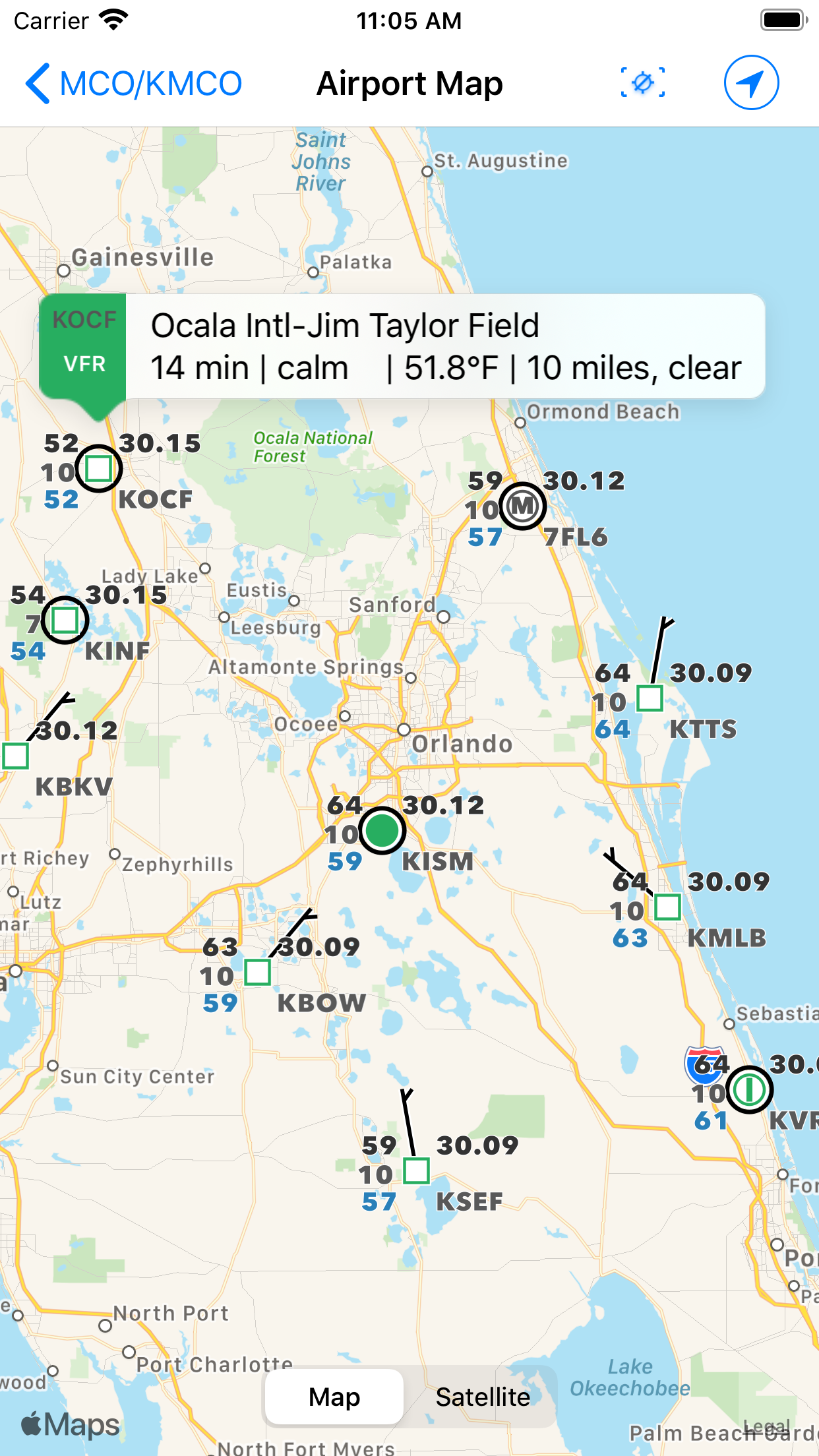Tap the map focus crosshair icon

tap(642, 83)
